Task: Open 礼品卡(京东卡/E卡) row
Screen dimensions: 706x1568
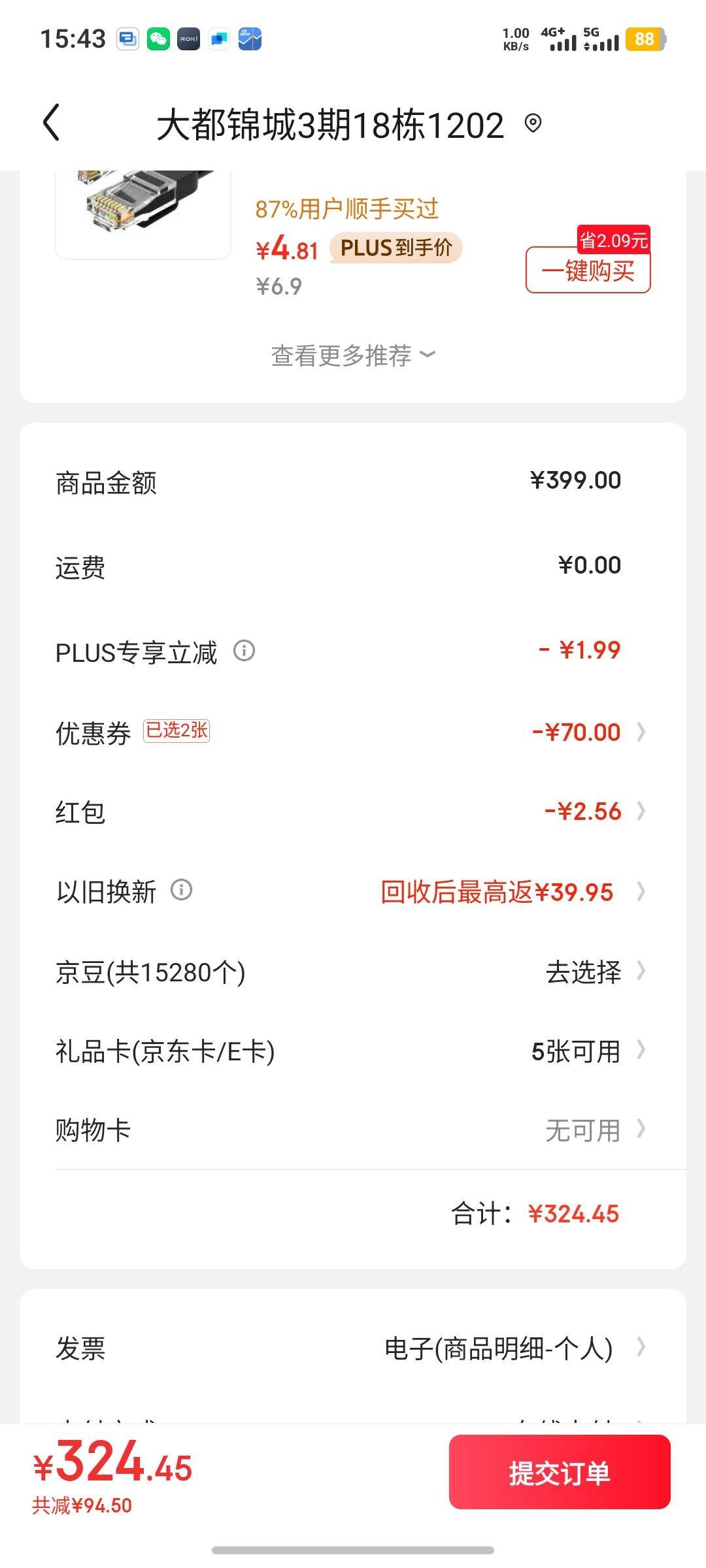Action: 353,1051
